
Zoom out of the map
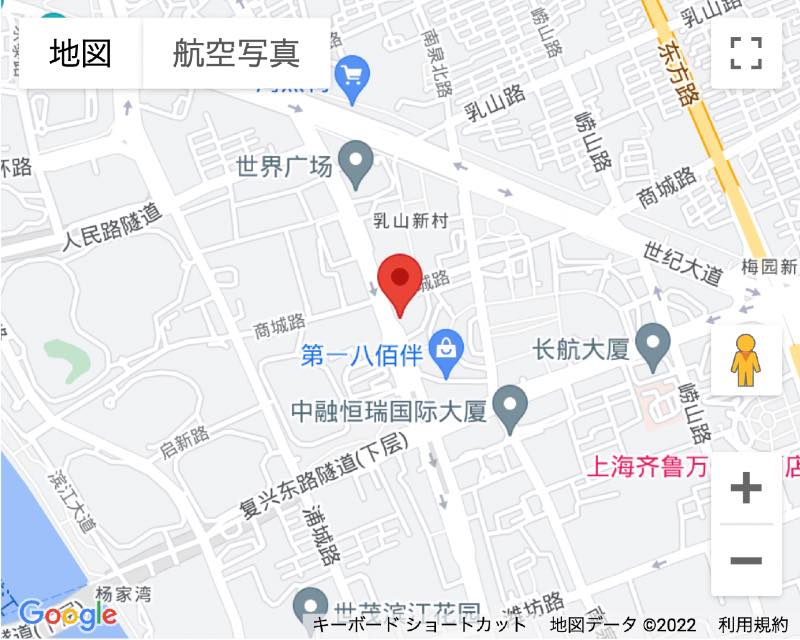[746, 560]
